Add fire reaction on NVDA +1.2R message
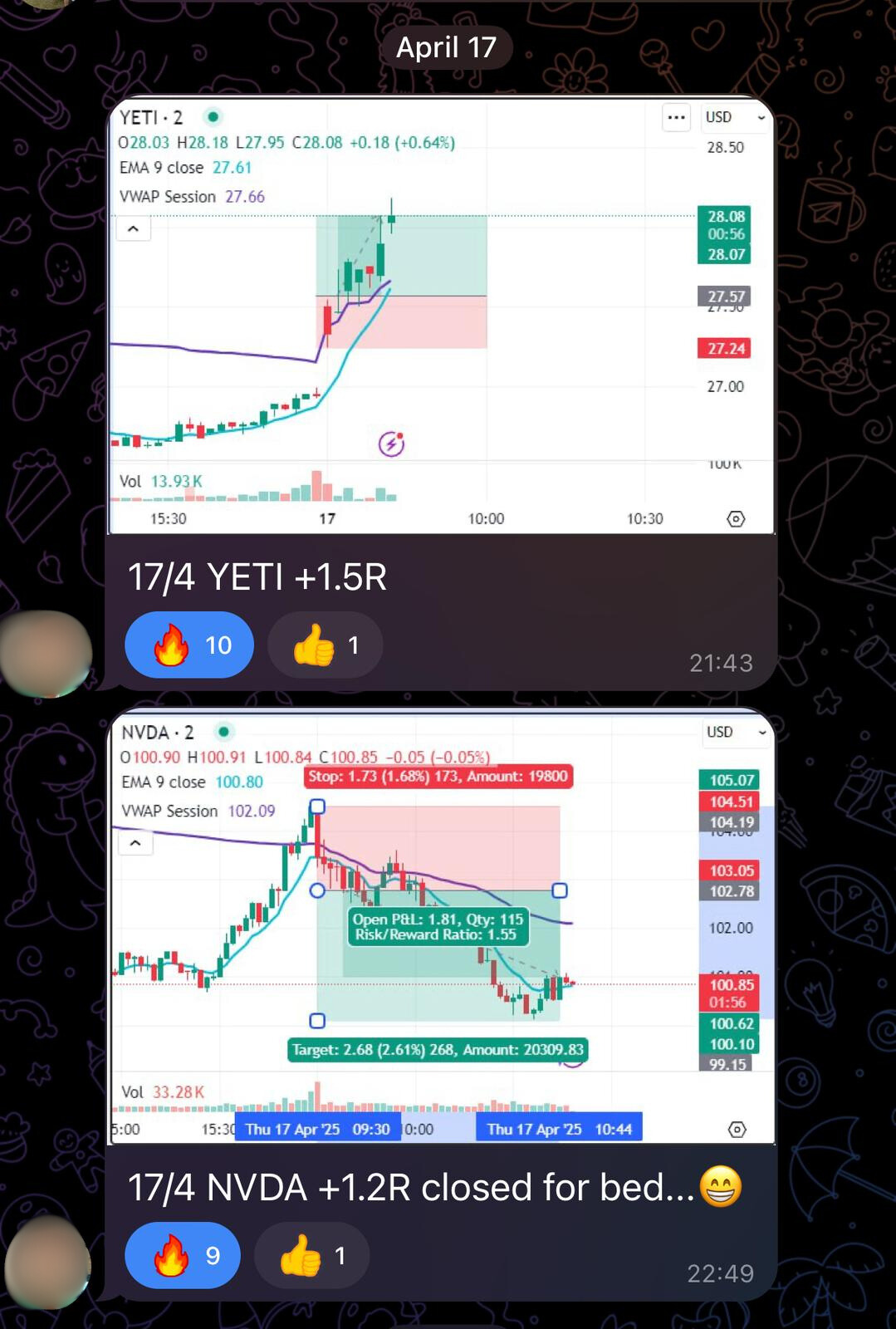 (183, 1255)
